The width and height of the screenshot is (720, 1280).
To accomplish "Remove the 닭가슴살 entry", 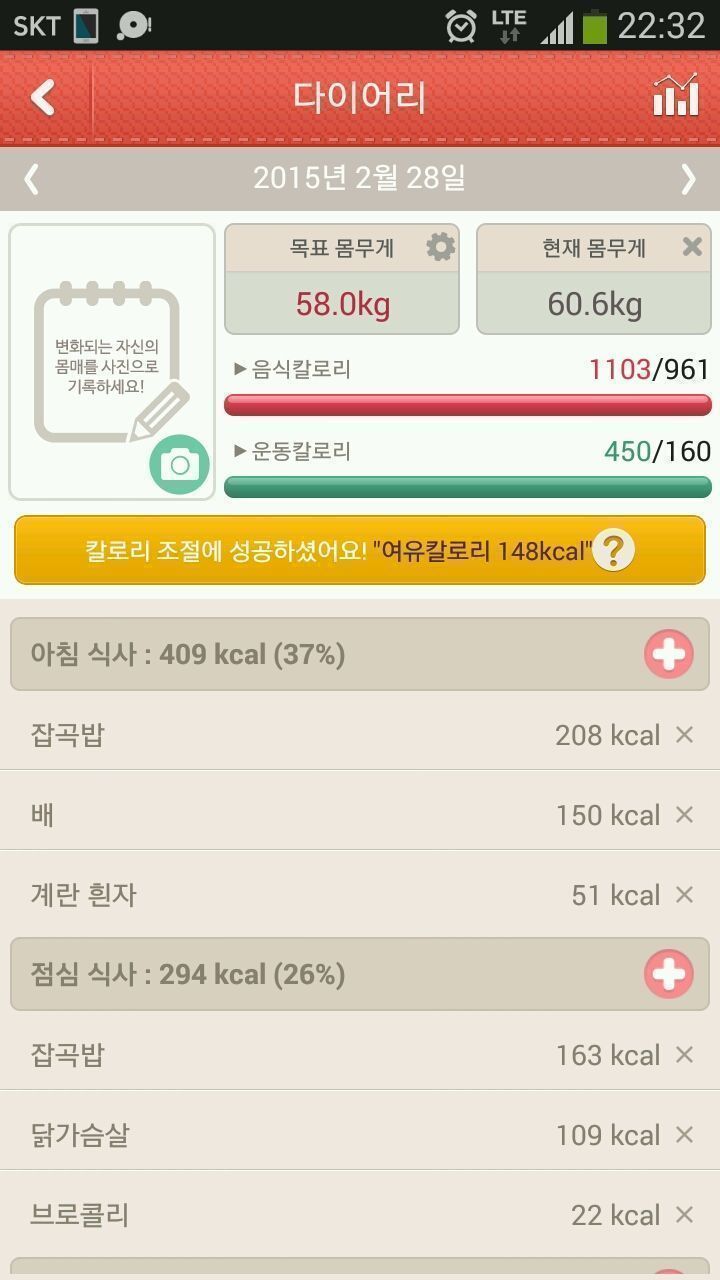I will coord(684,1135).
